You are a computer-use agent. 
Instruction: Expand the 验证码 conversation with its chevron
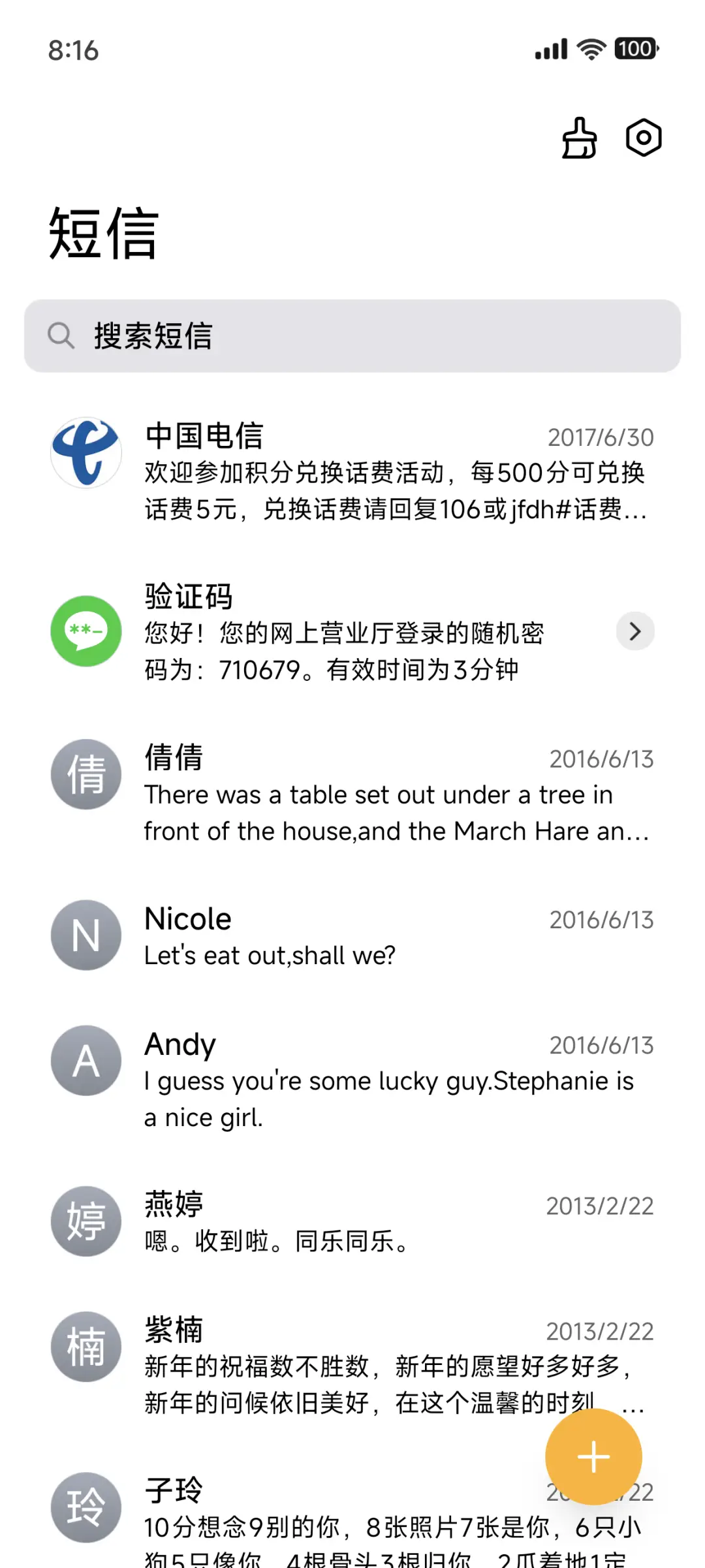(x=634, y=631)
